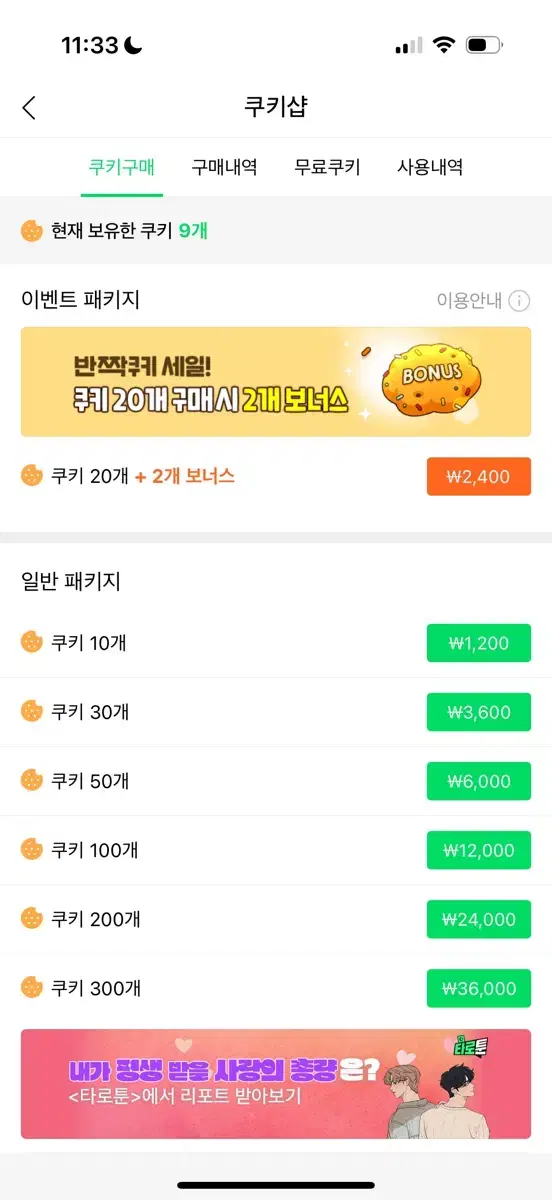Purchase 300 cookies for ₩36,000
Viewport: 552px width, 1200px height.
click(479, 988)
